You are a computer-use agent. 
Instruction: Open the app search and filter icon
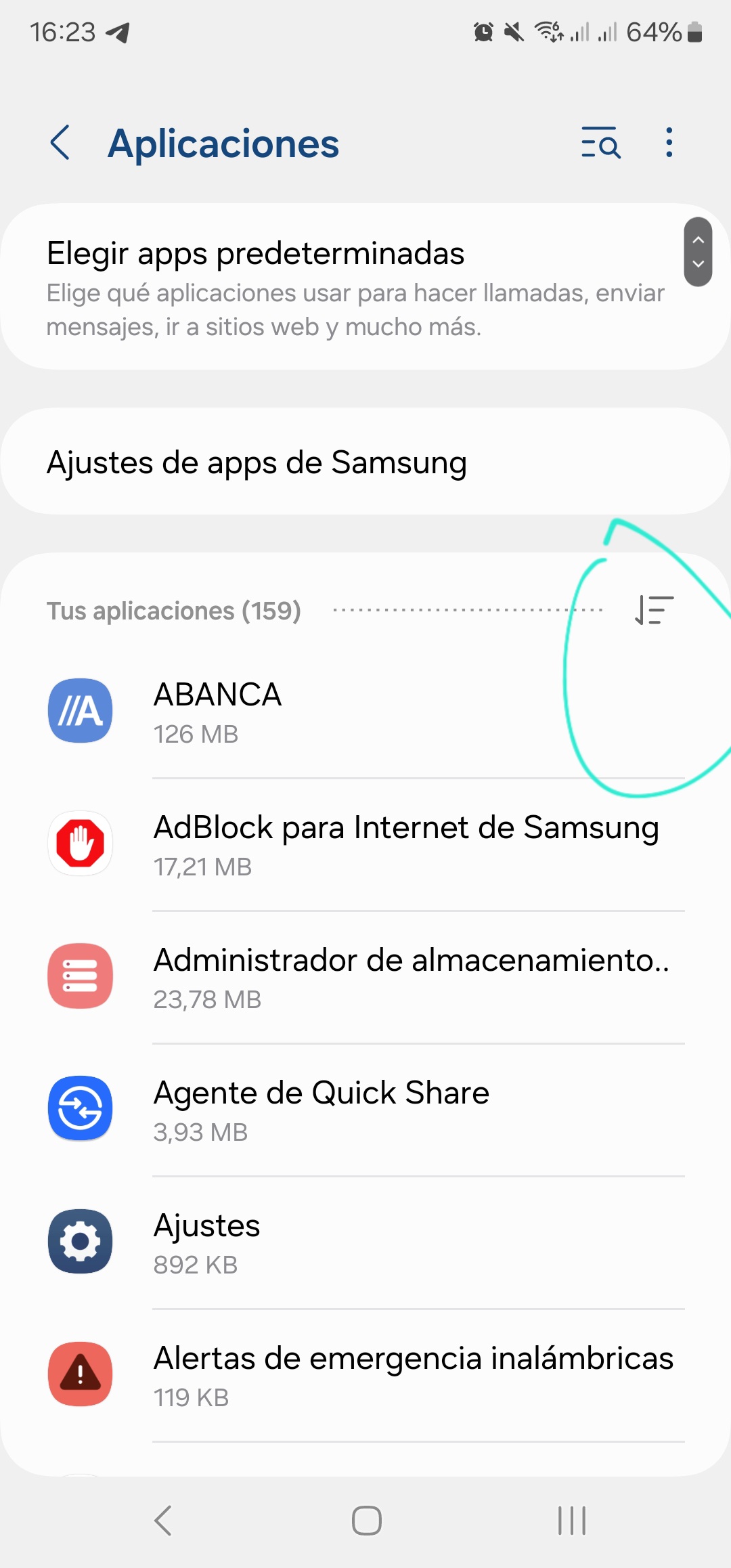[600, 143]
